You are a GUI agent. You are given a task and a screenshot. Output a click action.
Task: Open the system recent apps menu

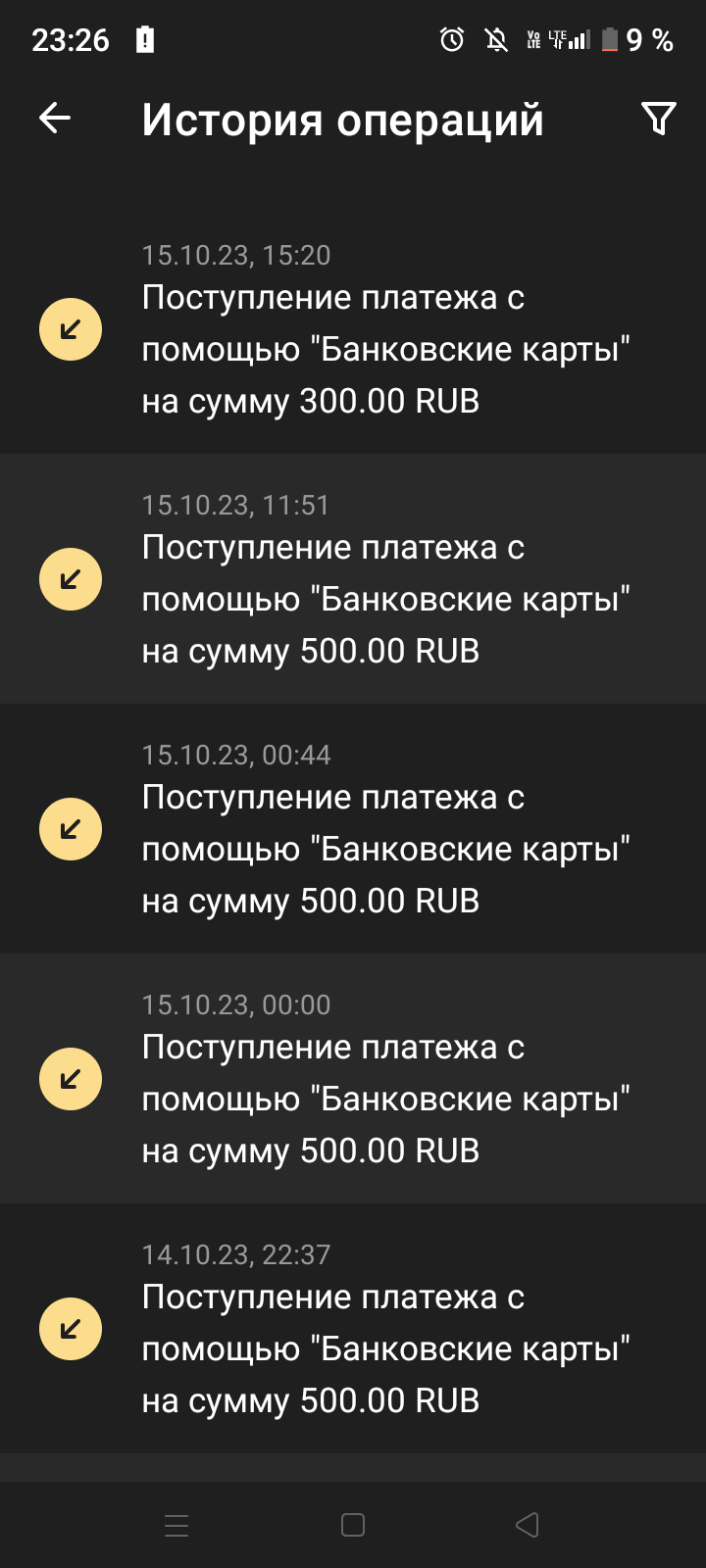pos(176,1525)
